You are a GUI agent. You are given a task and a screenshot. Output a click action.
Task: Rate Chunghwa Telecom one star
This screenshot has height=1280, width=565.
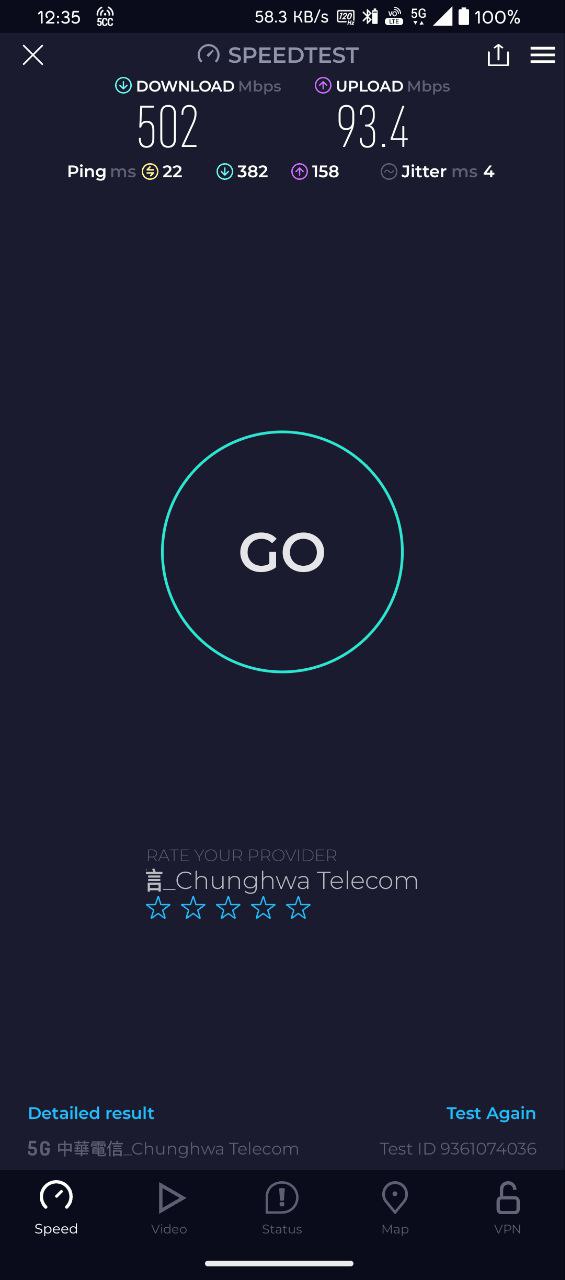[158, 908]
